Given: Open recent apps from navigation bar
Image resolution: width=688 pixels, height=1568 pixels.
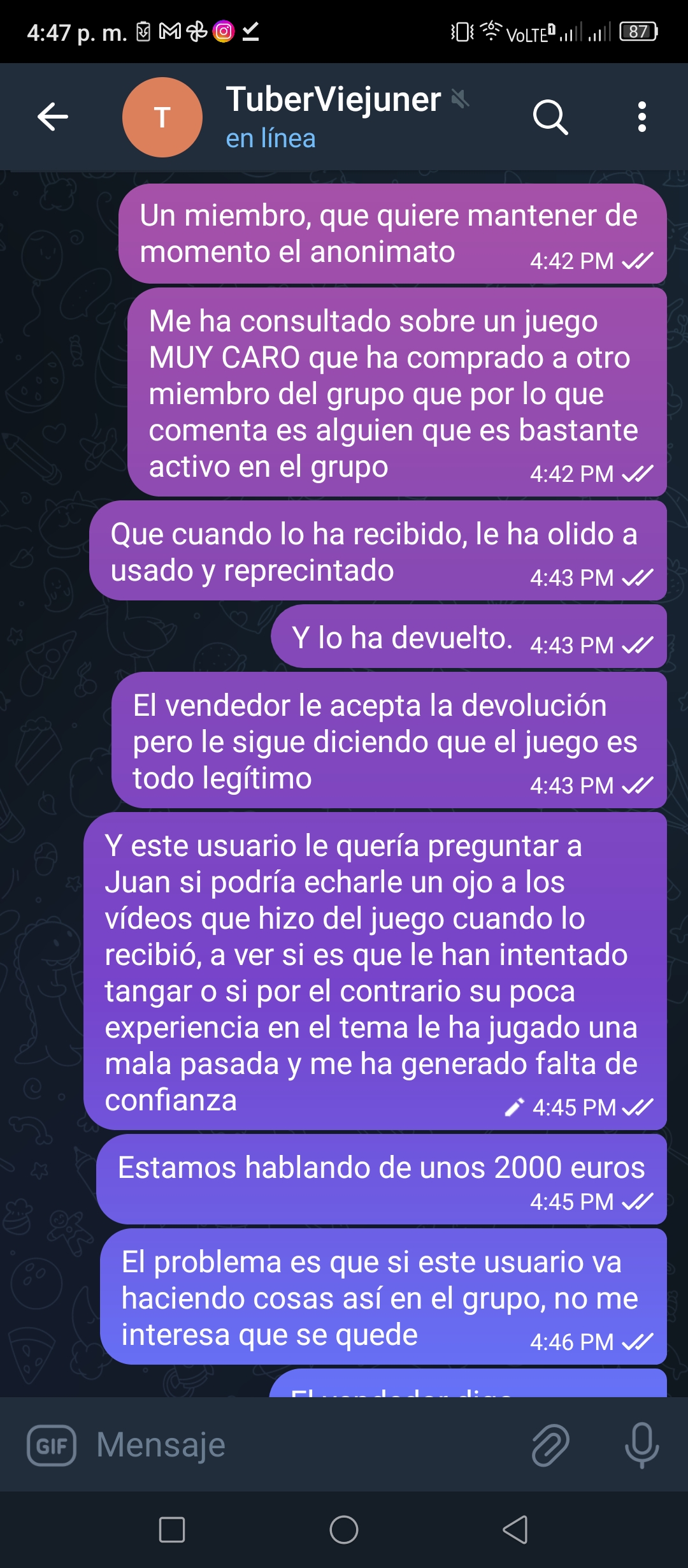Looking at the screenshot, I should click(x=172, y=1530).
